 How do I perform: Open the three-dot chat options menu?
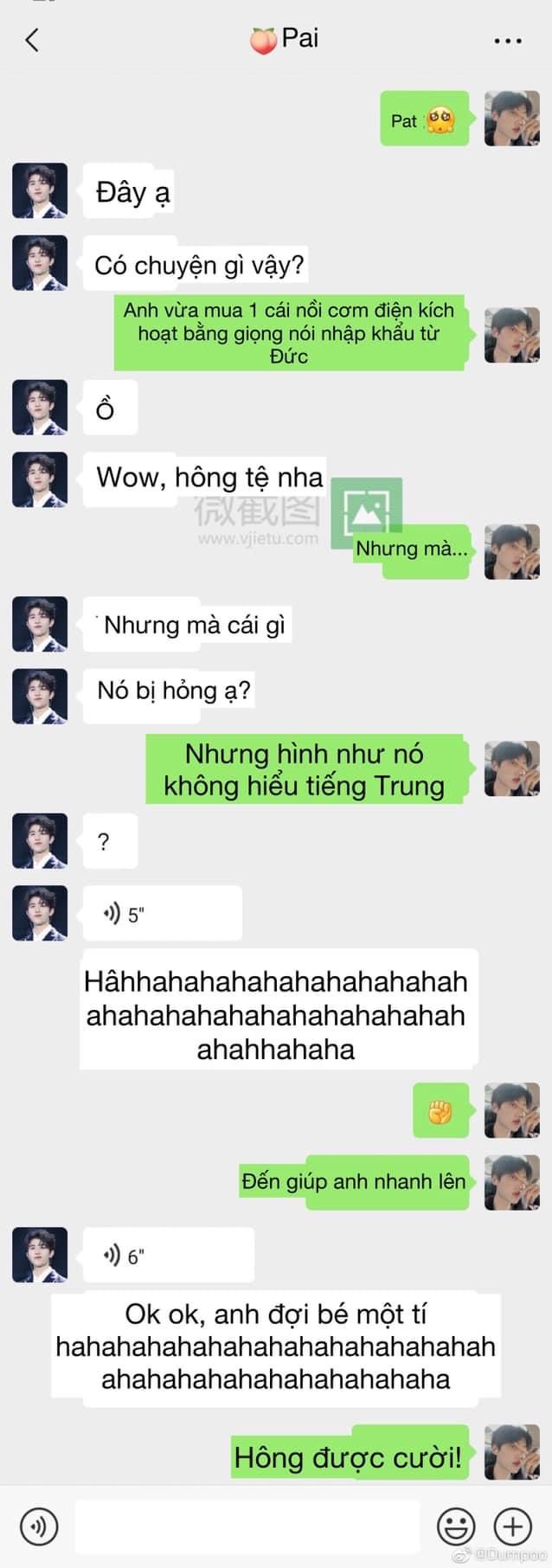[x=508, y=41]
